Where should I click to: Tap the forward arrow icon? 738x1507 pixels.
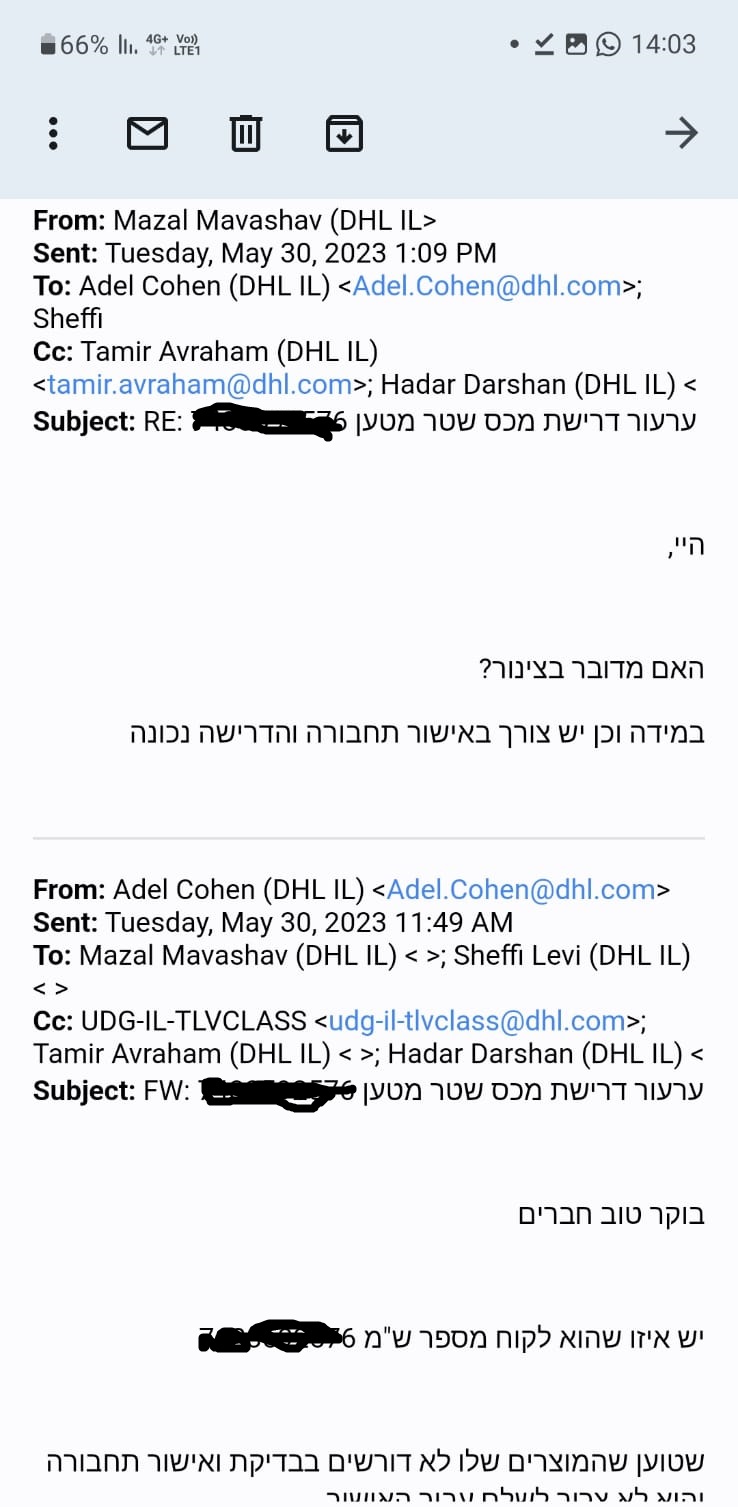coord(681,133)
